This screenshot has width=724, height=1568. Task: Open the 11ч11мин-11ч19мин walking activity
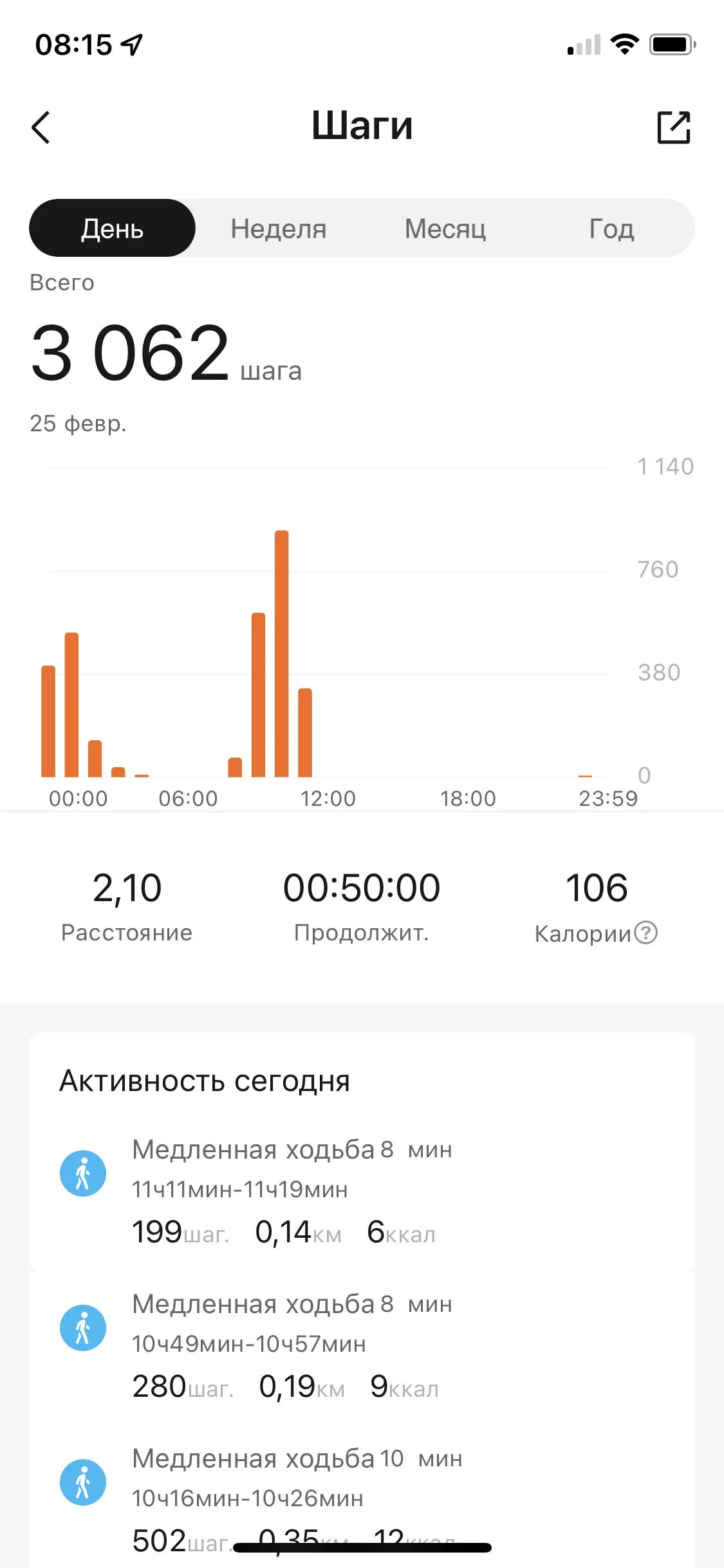coord(360,1190)
